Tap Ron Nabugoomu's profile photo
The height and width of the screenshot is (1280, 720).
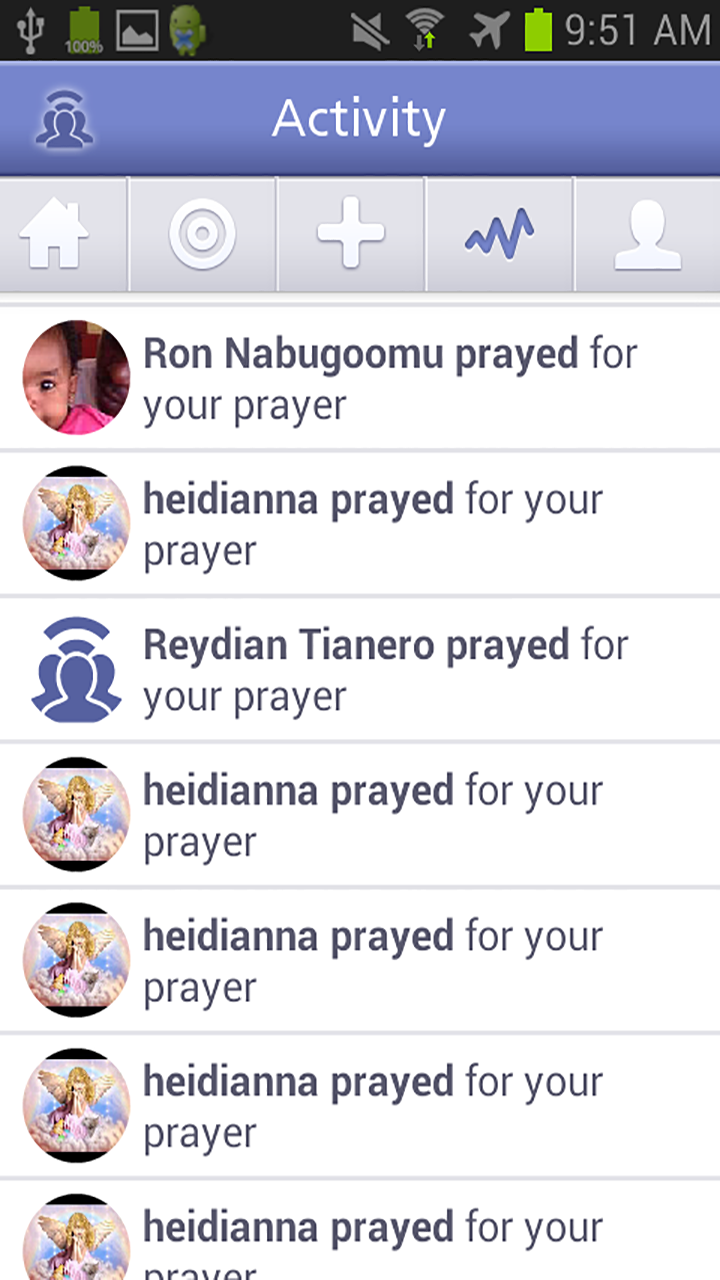point(76,378)
